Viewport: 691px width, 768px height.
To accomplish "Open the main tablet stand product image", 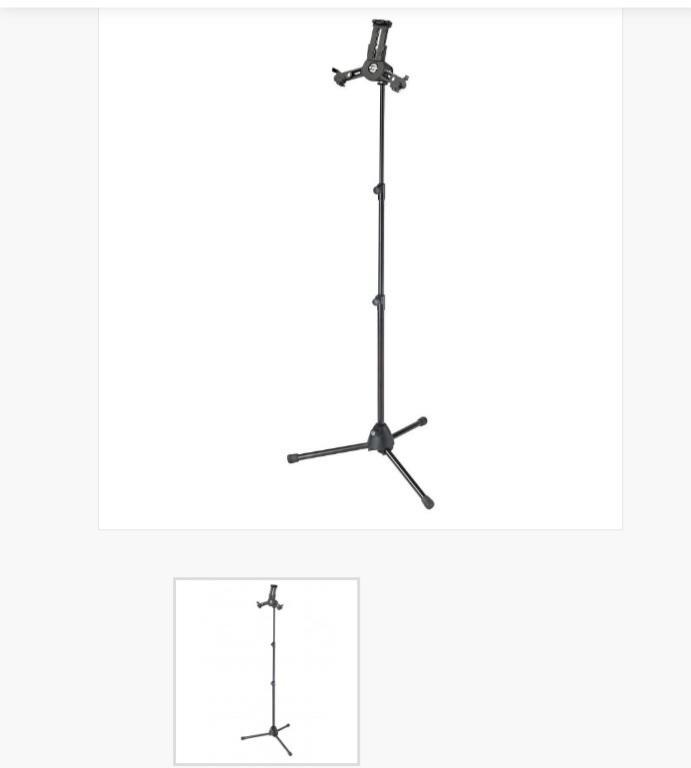I will 360,268.
